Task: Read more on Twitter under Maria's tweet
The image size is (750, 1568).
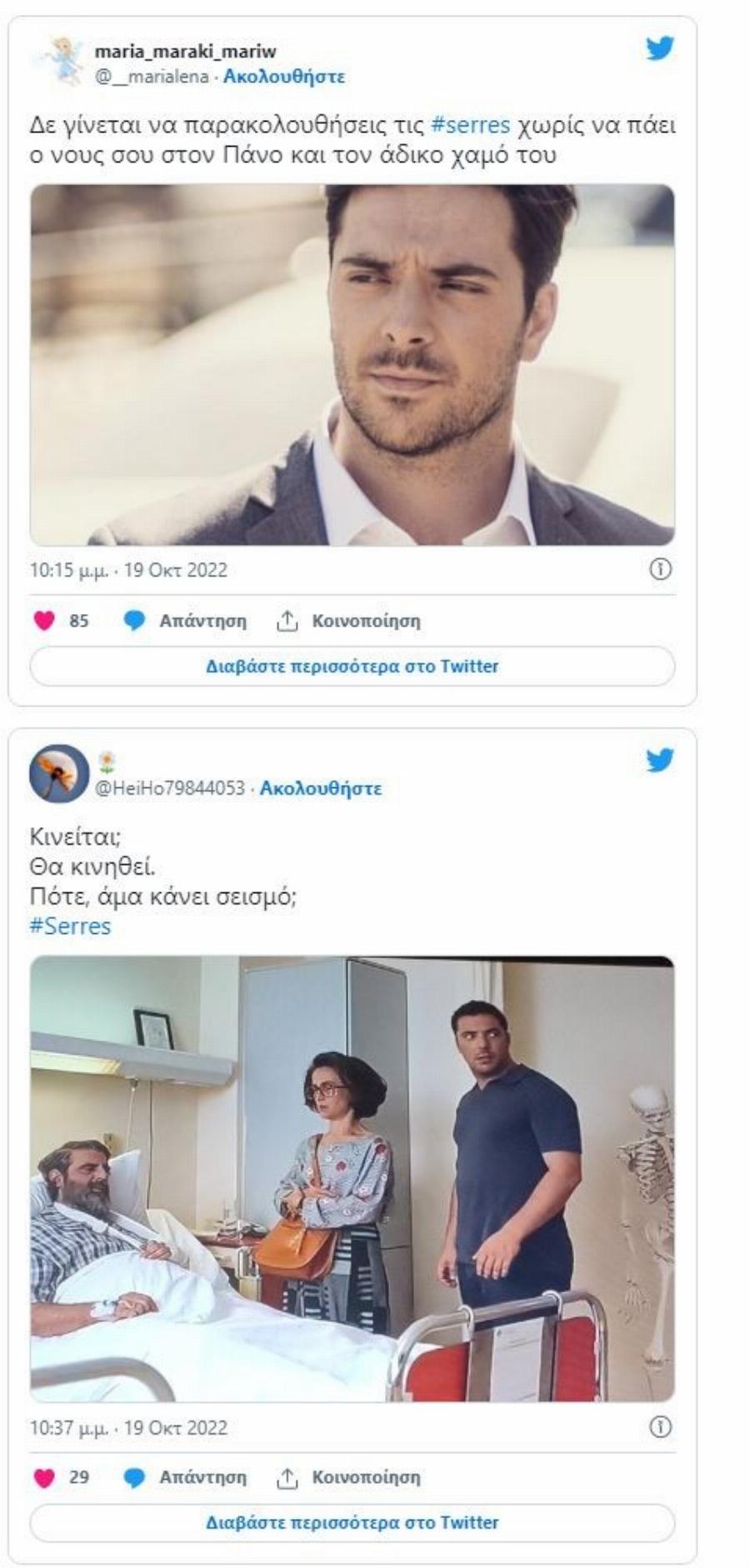Action: click(352, 667)
